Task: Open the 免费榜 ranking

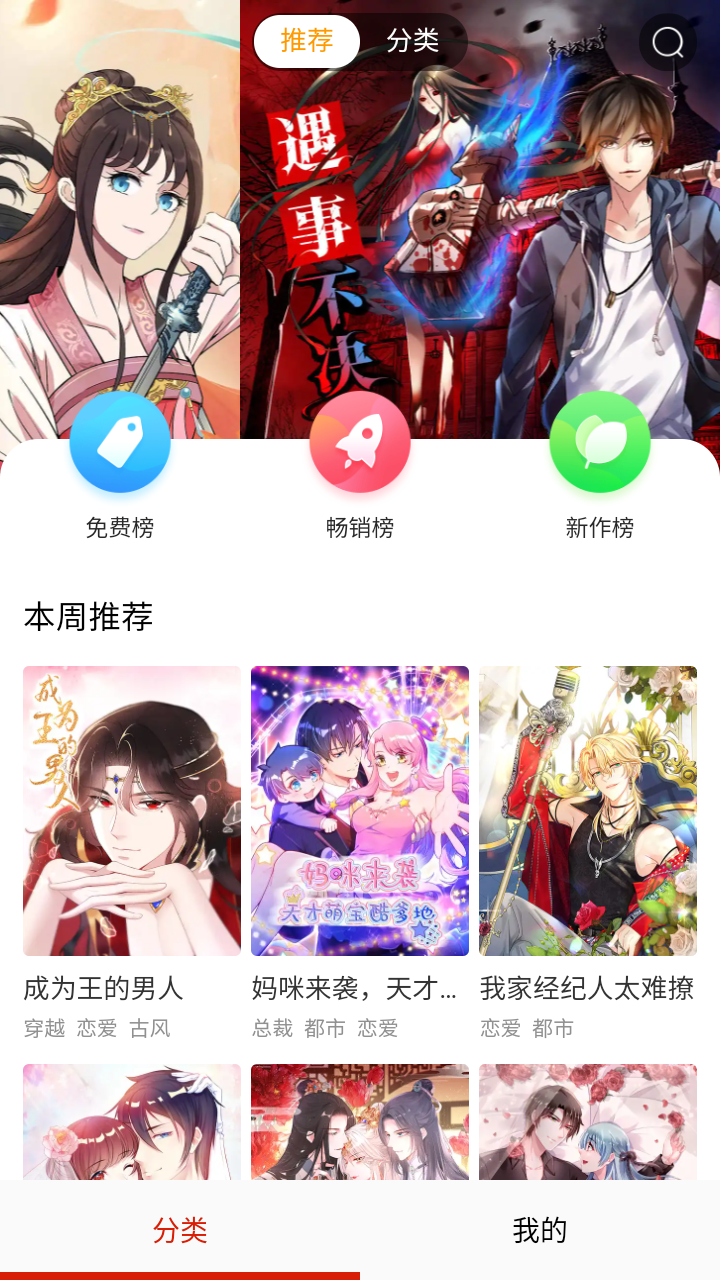Action: tap(120, 466)
